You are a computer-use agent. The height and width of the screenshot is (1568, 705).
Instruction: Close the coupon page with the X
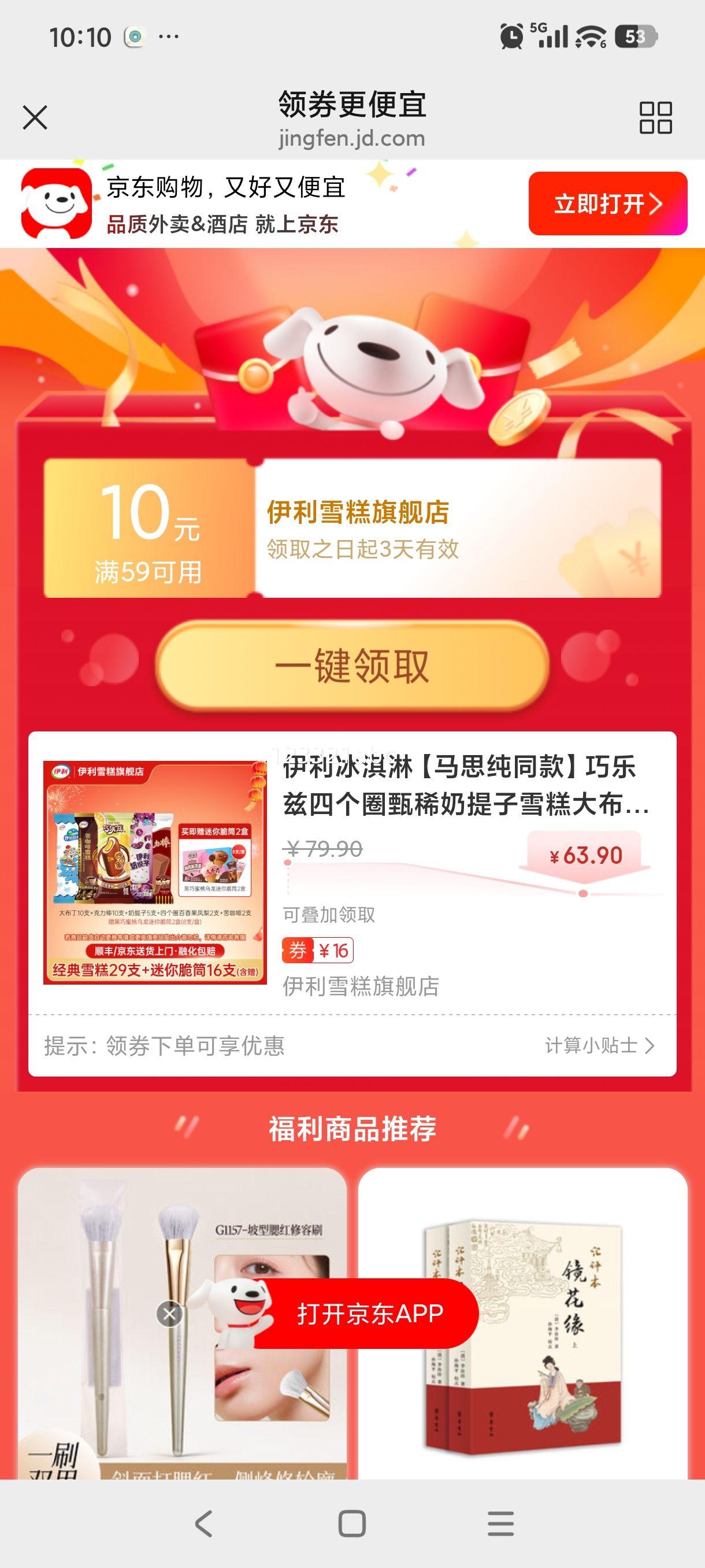click(x=36, y=119)
